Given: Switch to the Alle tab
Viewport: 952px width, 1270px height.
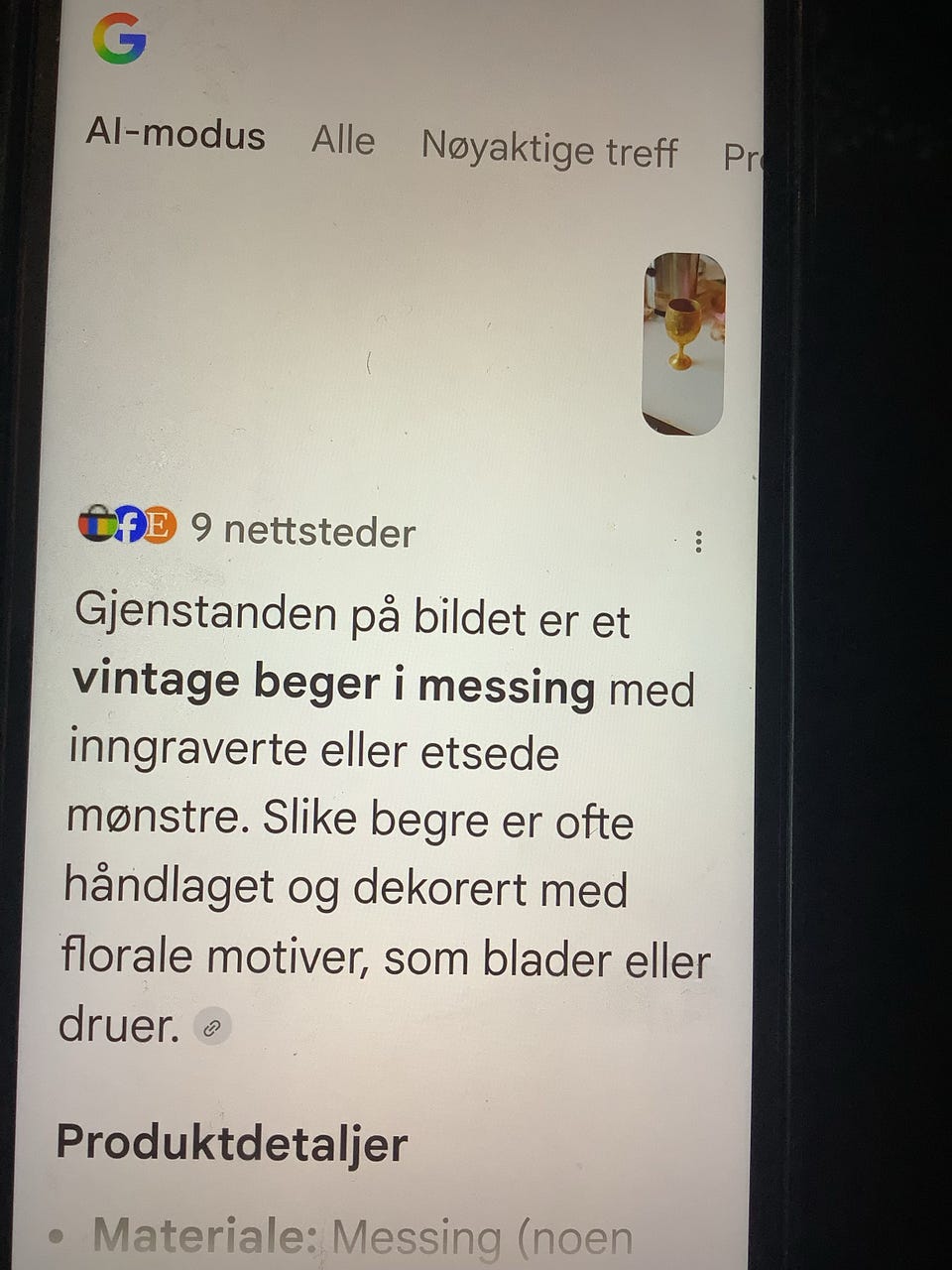Looking at the screenshot, I should [342, 141].
